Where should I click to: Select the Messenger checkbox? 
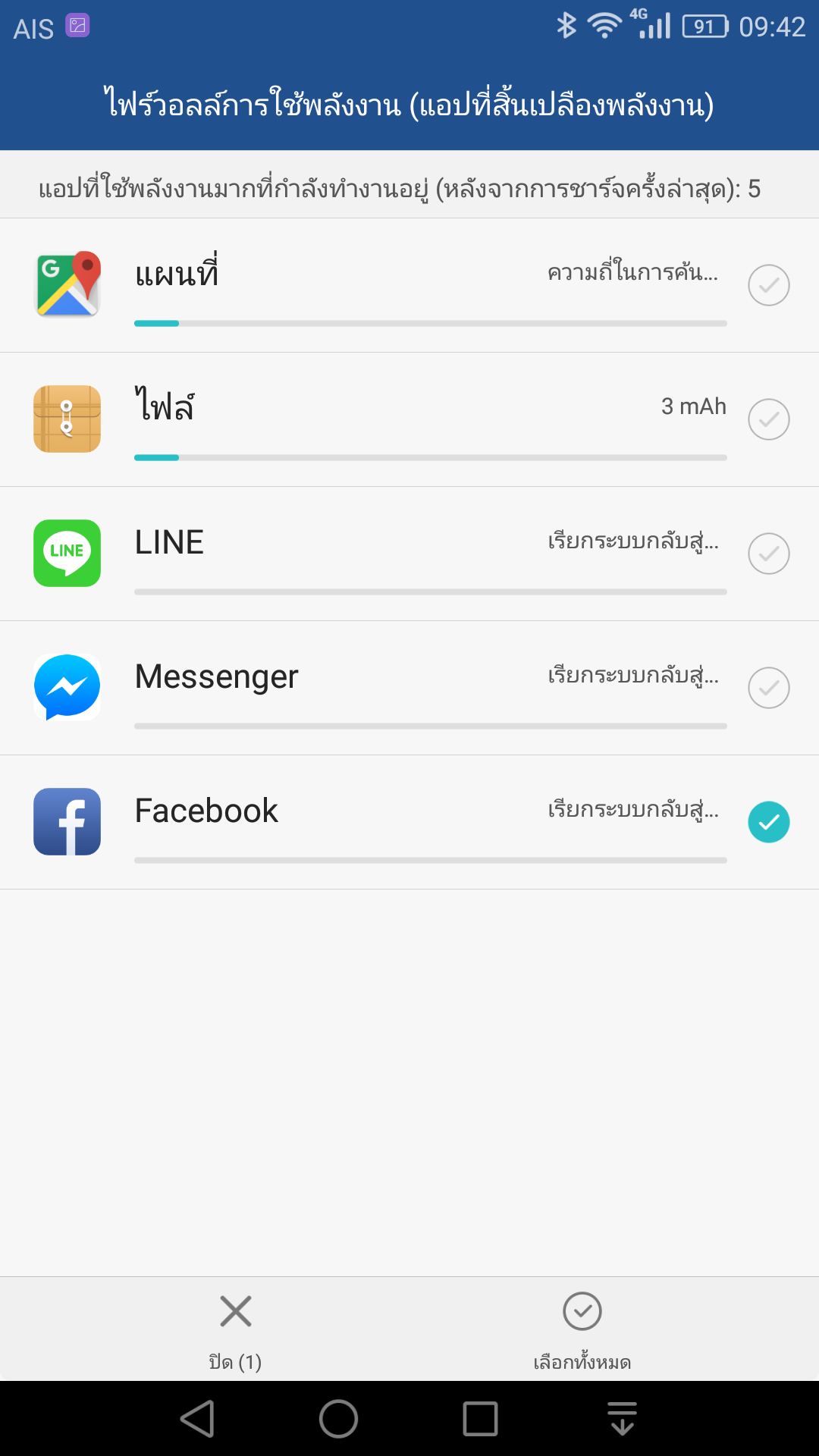(769, 688)
